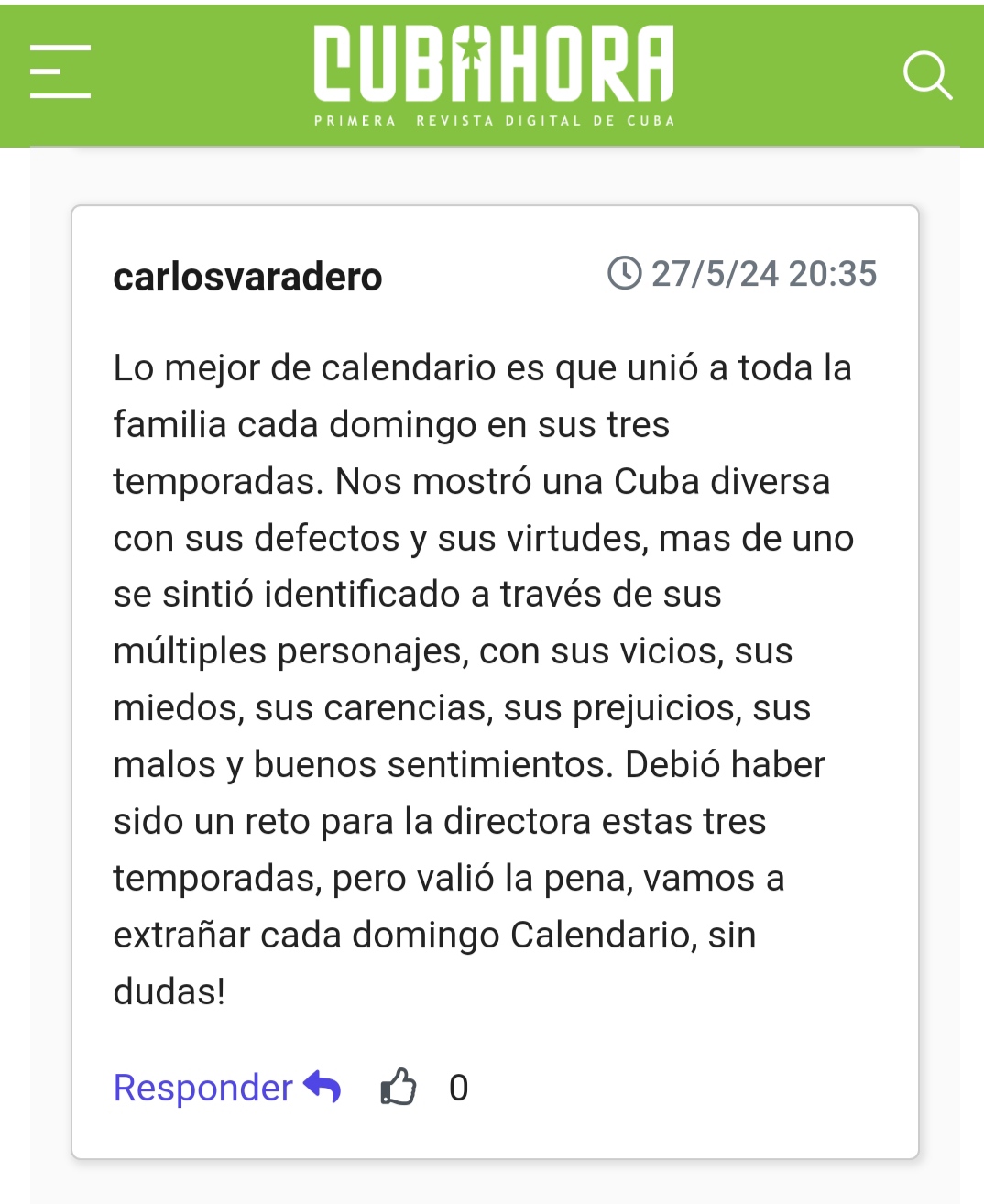Click the search magnifier icon
Screen dimensions: 984x1204
[928, 73]
